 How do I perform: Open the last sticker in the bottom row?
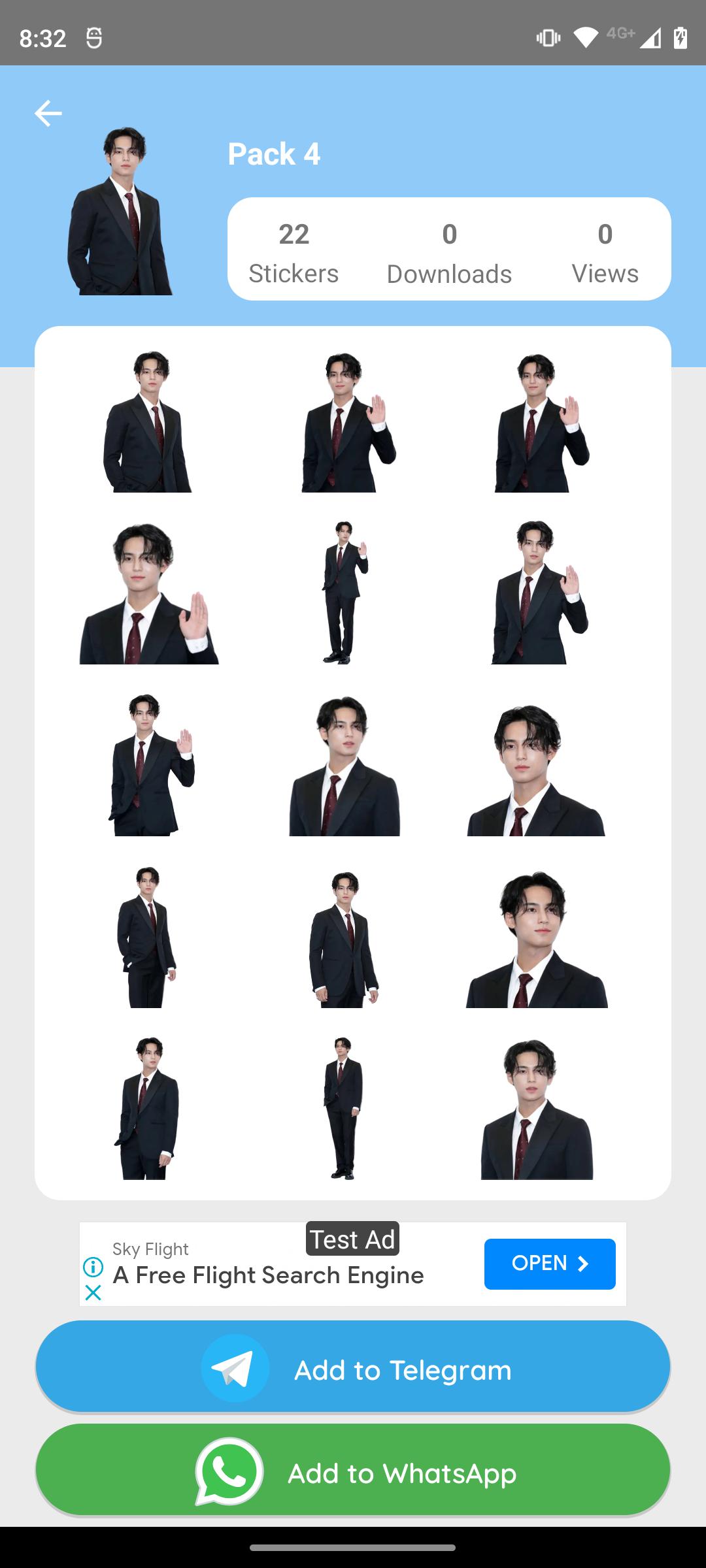pyautogui.click(x=537, y=1109)
